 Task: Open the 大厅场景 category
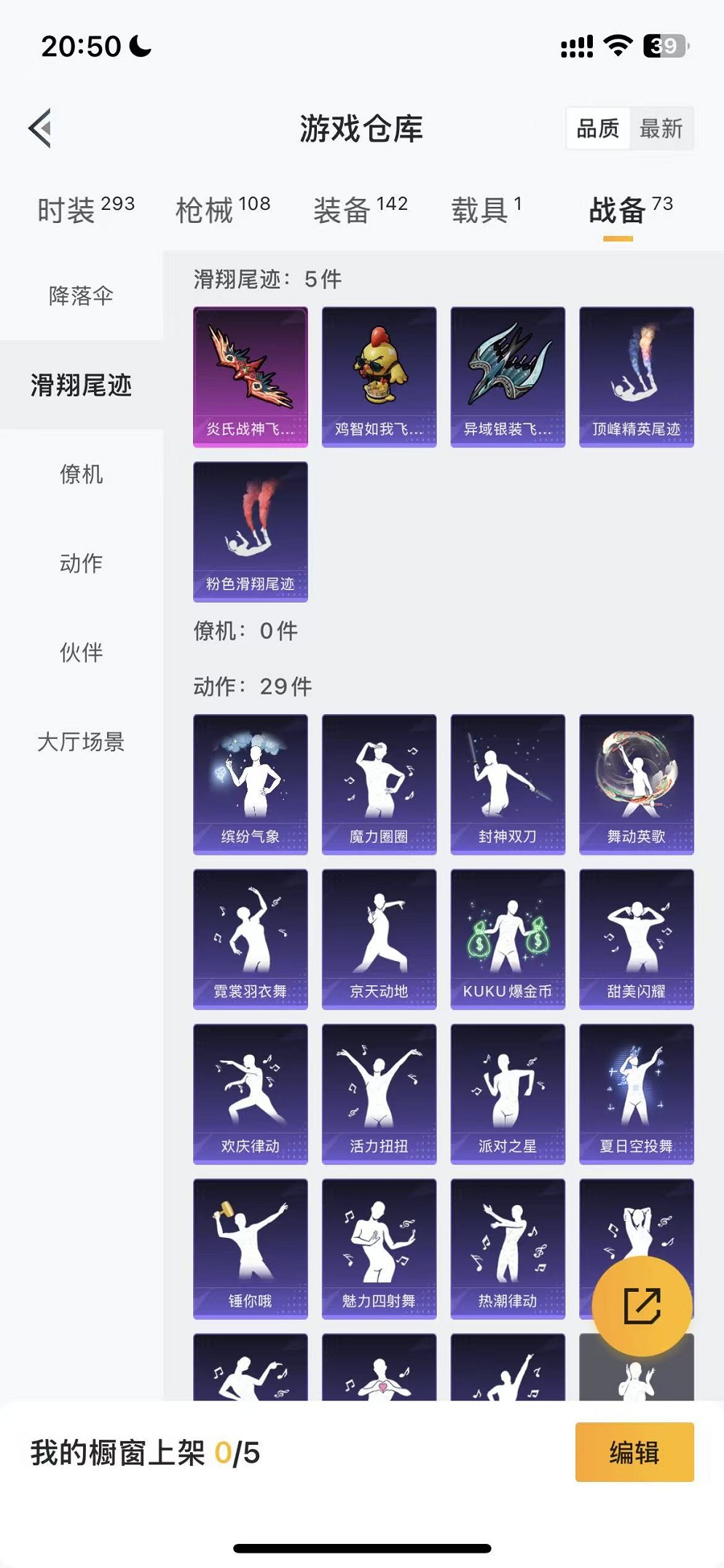pyautogui.click(x=81, y=742)
